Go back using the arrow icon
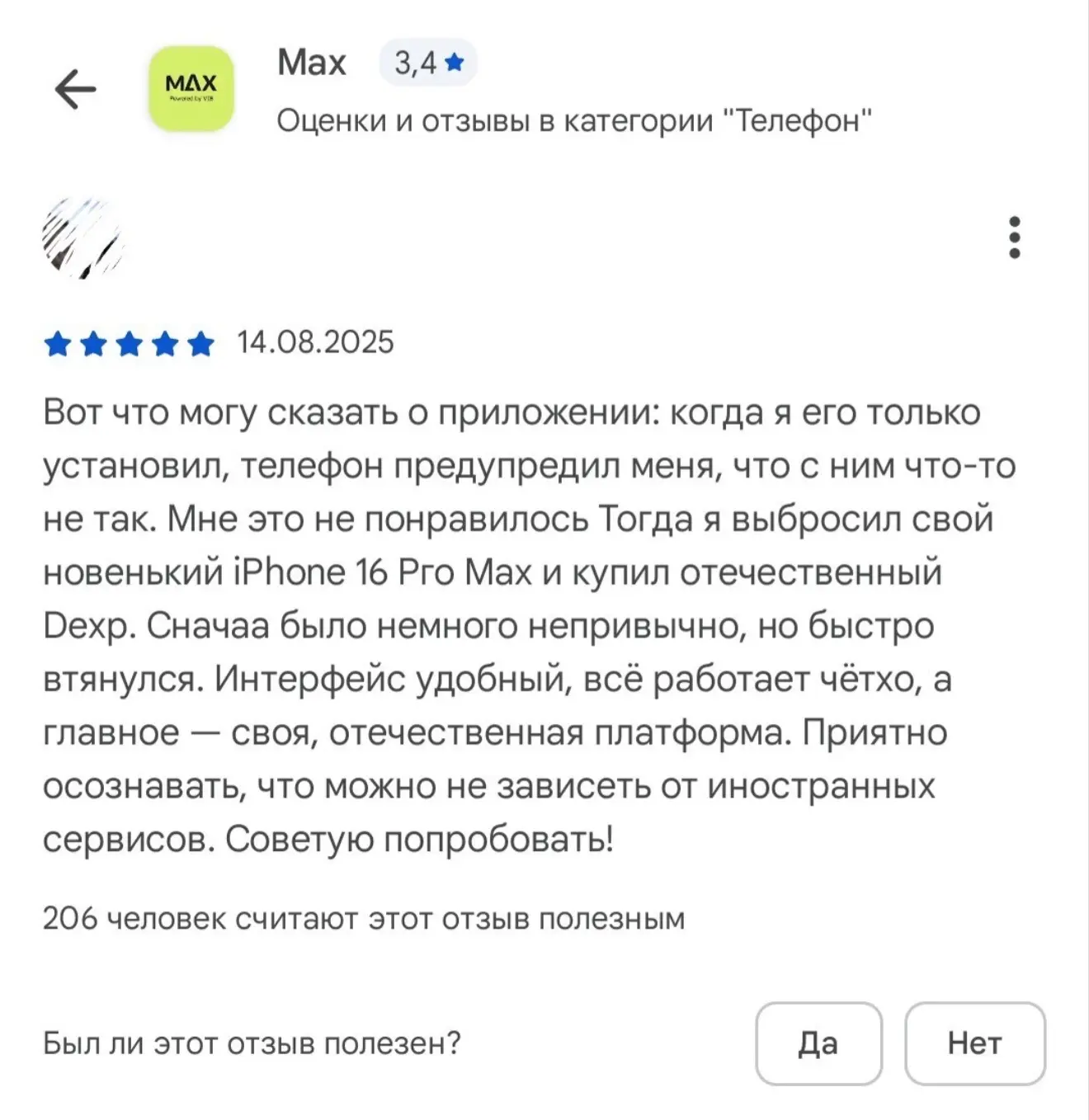 pyautogui.click(x=75, y=89)
